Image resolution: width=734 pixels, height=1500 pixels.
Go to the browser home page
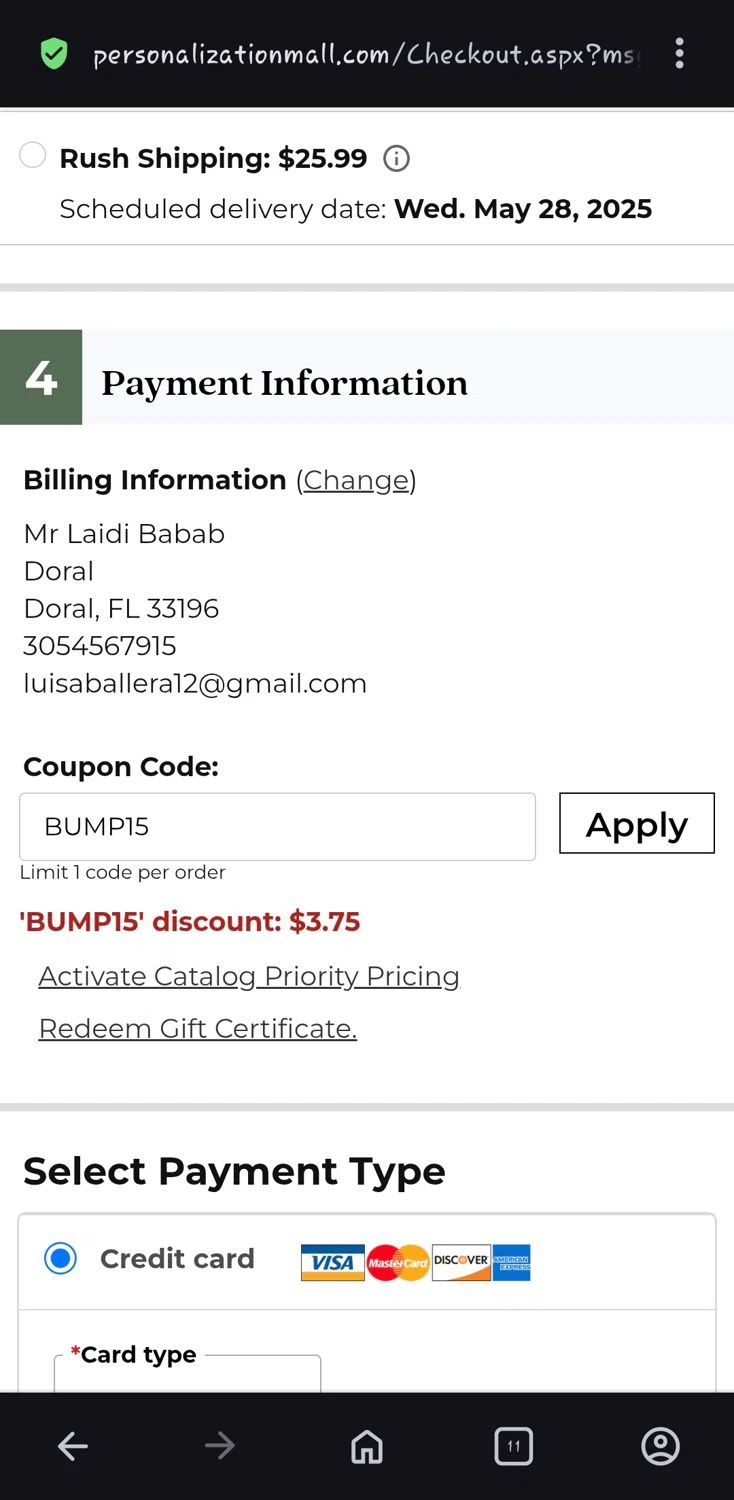[x=367, y=1446]
